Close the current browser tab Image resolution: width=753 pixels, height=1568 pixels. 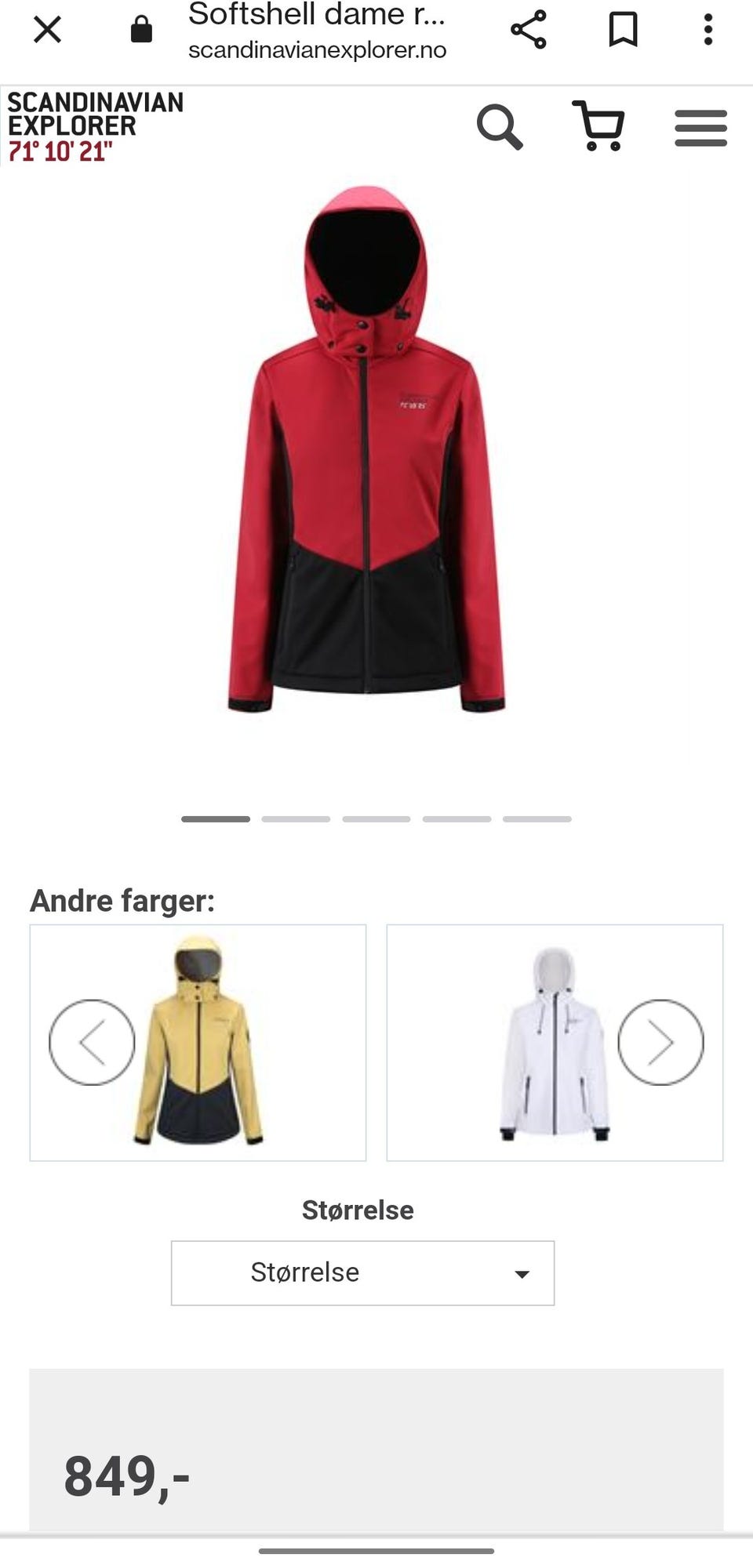click(x=47, y=30)
